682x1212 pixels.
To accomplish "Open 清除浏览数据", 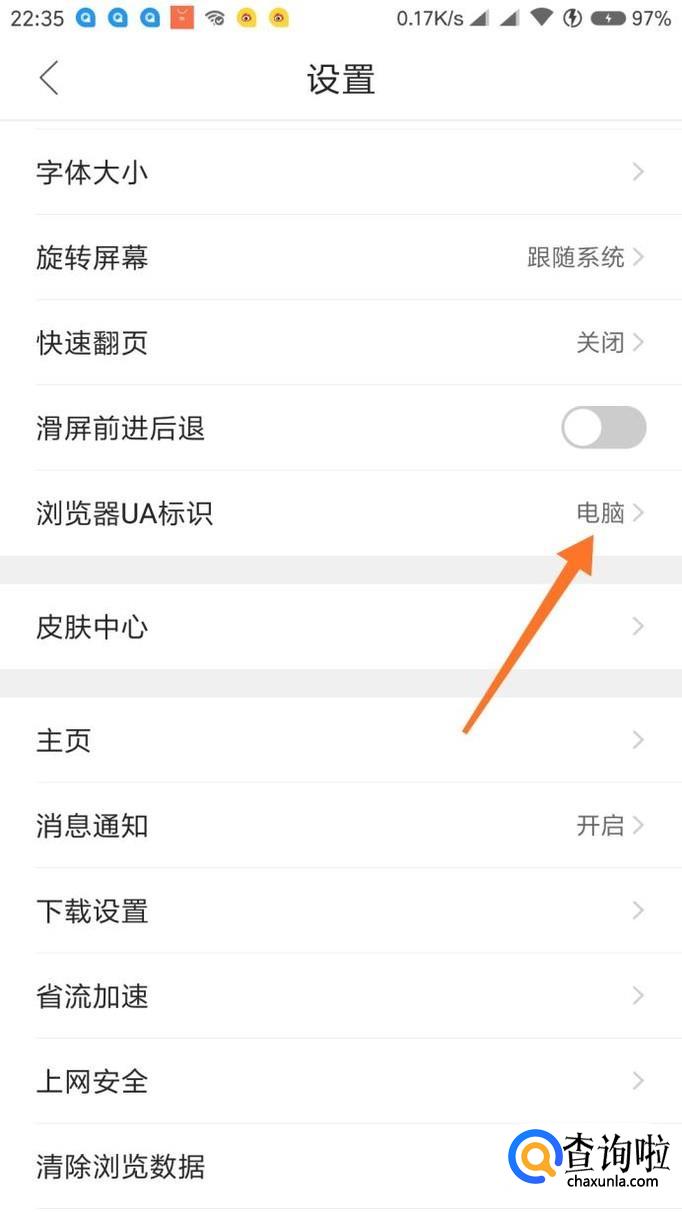I will [x=341, y=1166].
